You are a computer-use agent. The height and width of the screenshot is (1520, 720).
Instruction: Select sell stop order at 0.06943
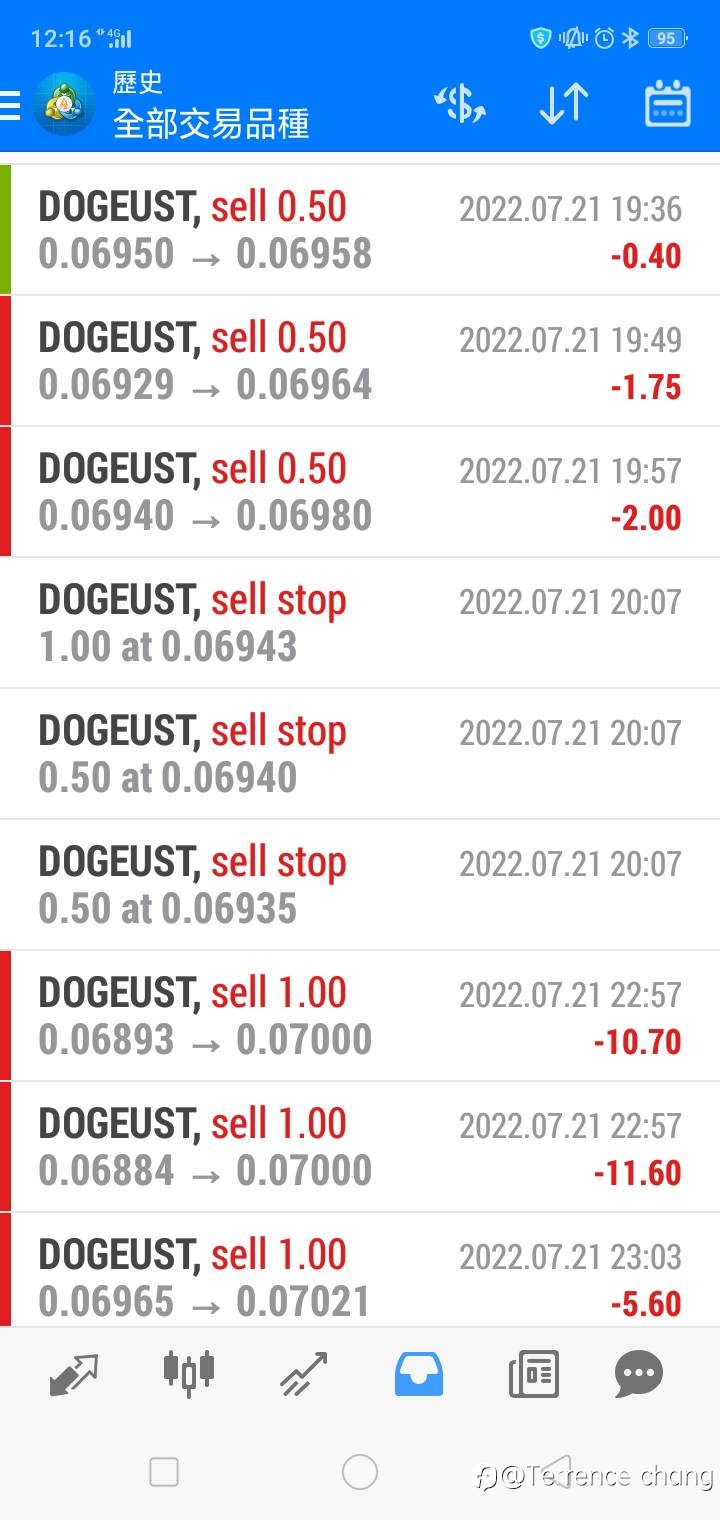click(360, 623)
